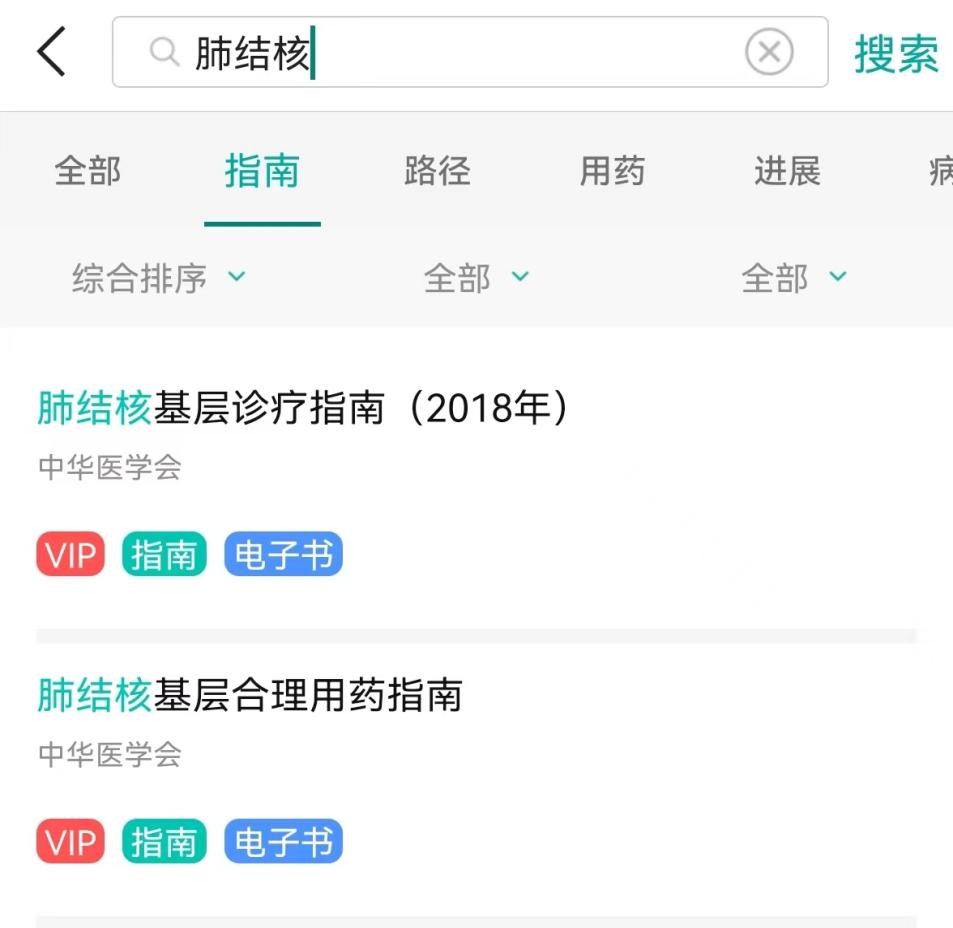Expand the 综合排序 sort dropdown
The height and width of the screenshot is (928, 953).
[158, 278]
